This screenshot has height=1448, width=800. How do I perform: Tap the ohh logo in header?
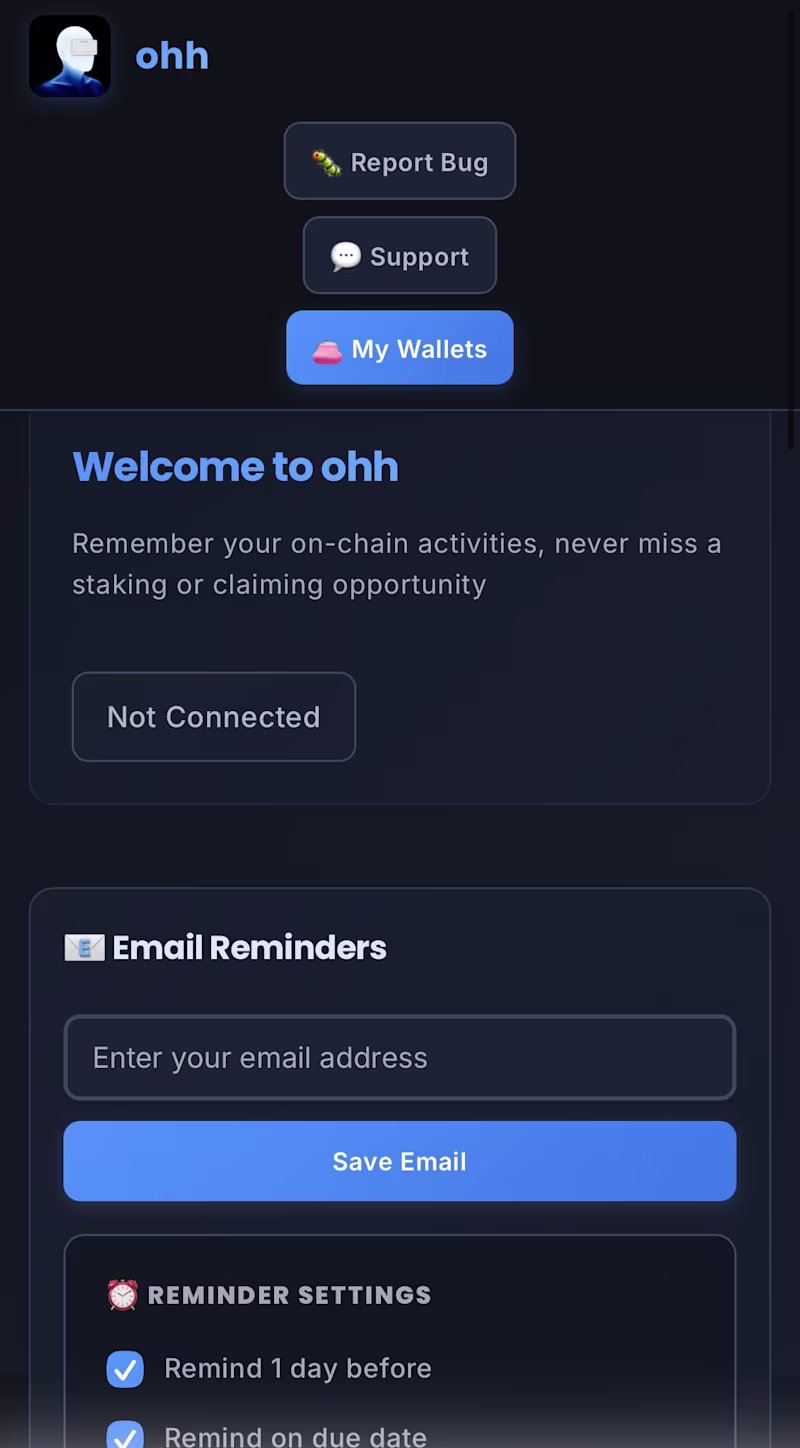coord(70,56)
